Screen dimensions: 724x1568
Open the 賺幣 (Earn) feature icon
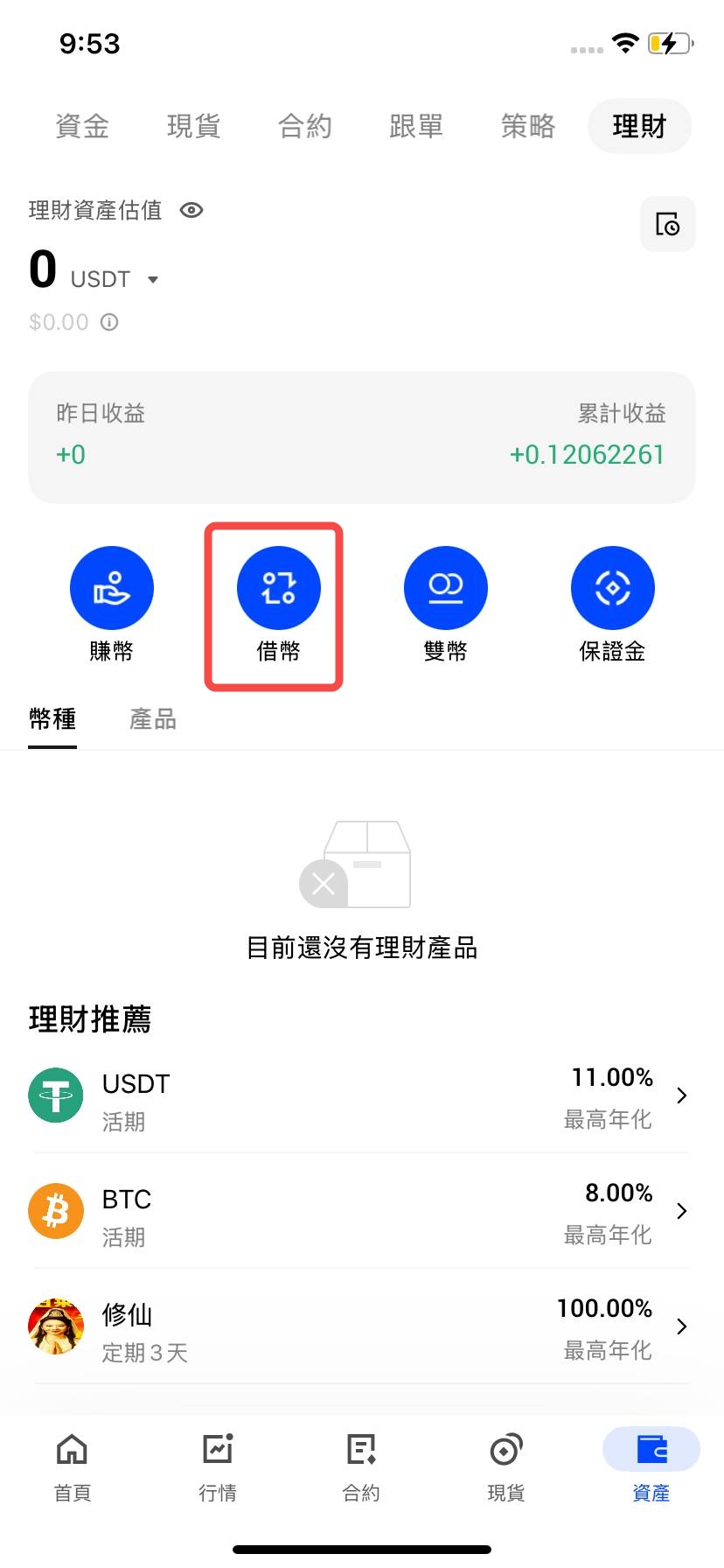tap(111, 587)
